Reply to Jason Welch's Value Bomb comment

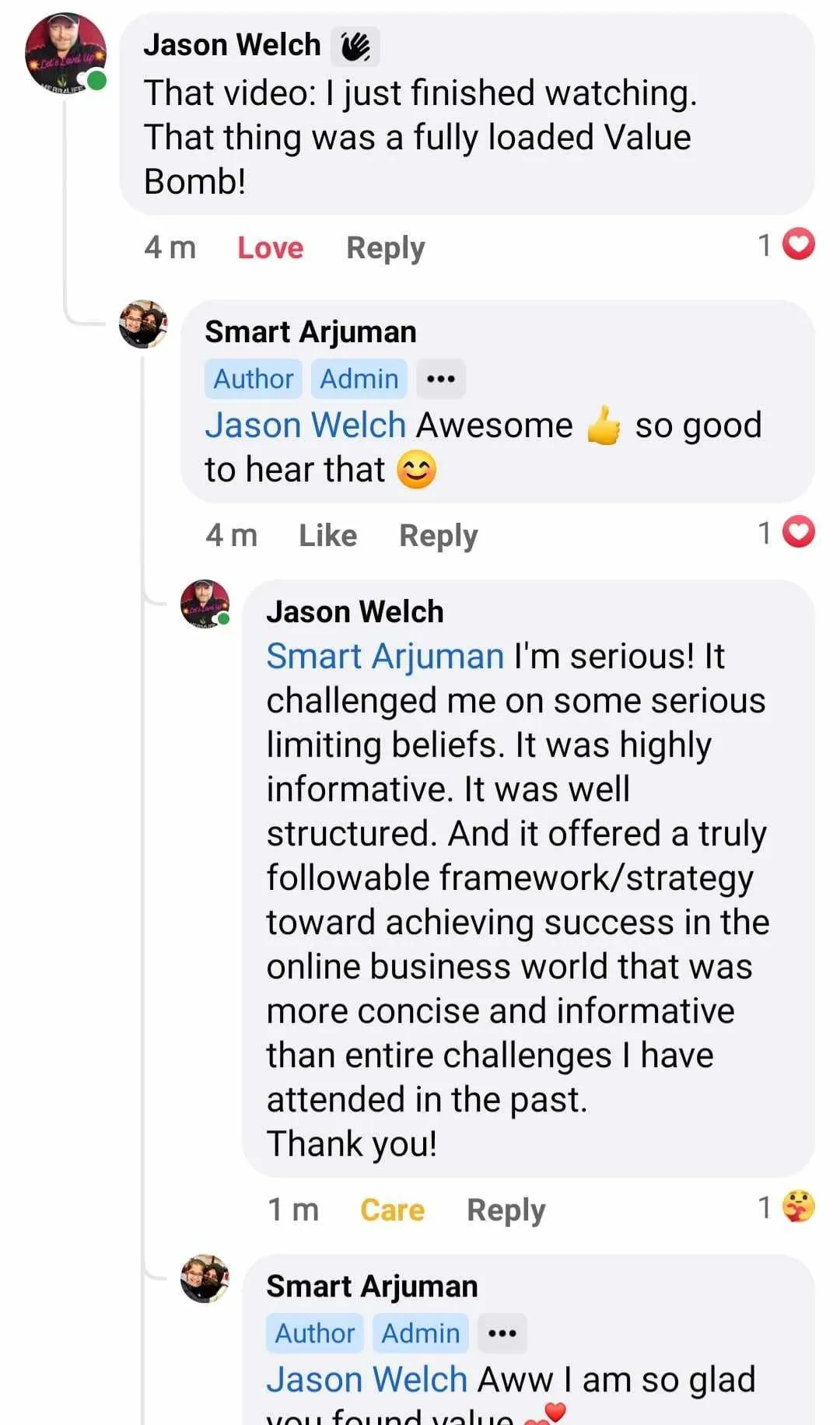pos(386,248)
